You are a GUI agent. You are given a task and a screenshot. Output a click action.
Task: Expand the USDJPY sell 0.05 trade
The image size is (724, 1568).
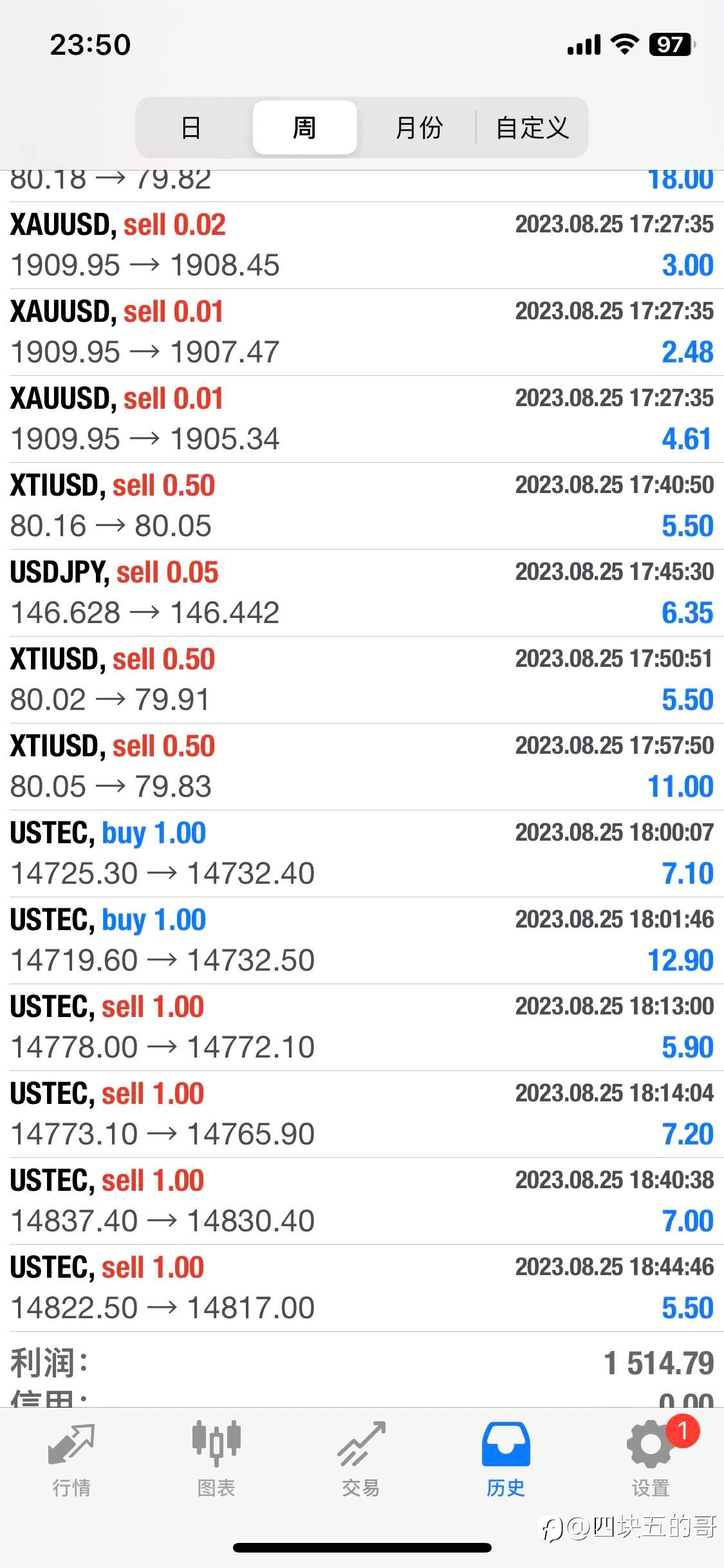(x=362, y=593)
